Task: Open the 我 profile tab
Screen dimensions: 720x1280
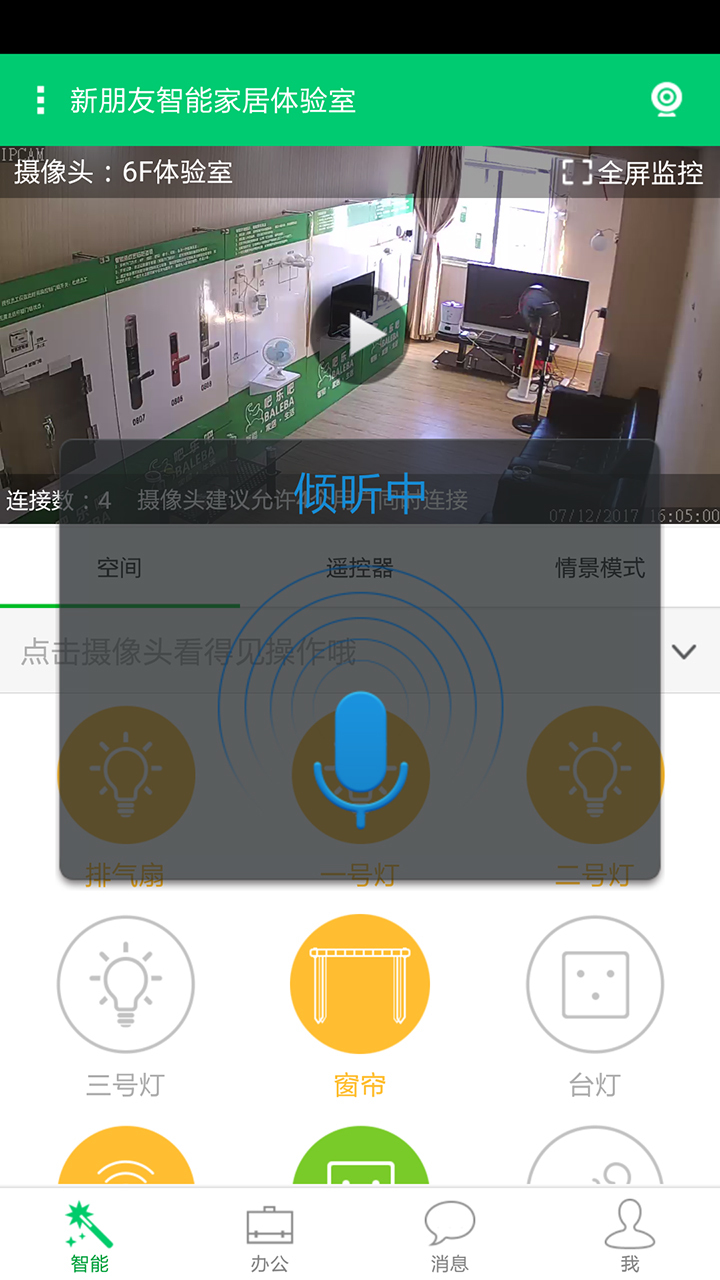Action: pyautogui.click(x=630, y=1237)
